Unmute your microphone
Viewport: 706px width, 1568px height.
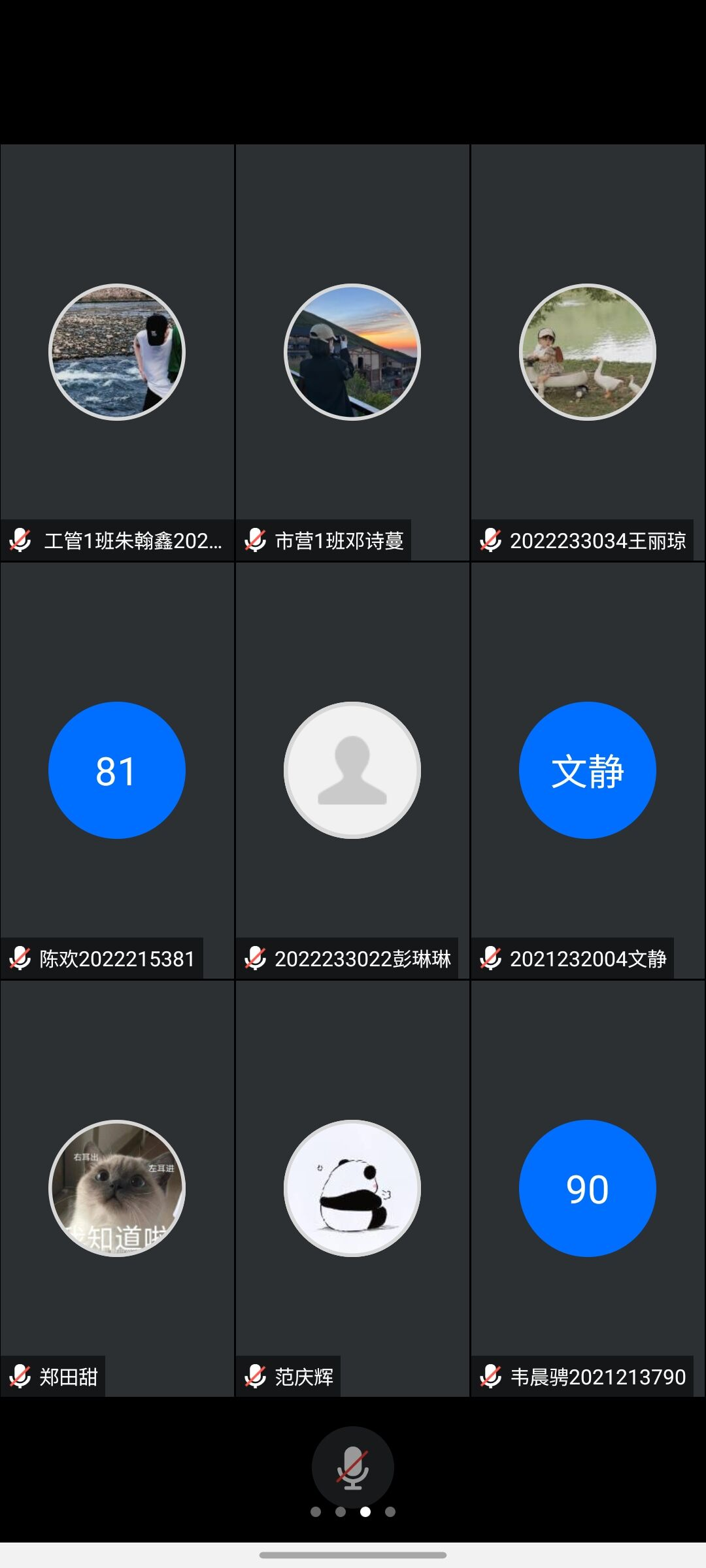[352, 1467]
